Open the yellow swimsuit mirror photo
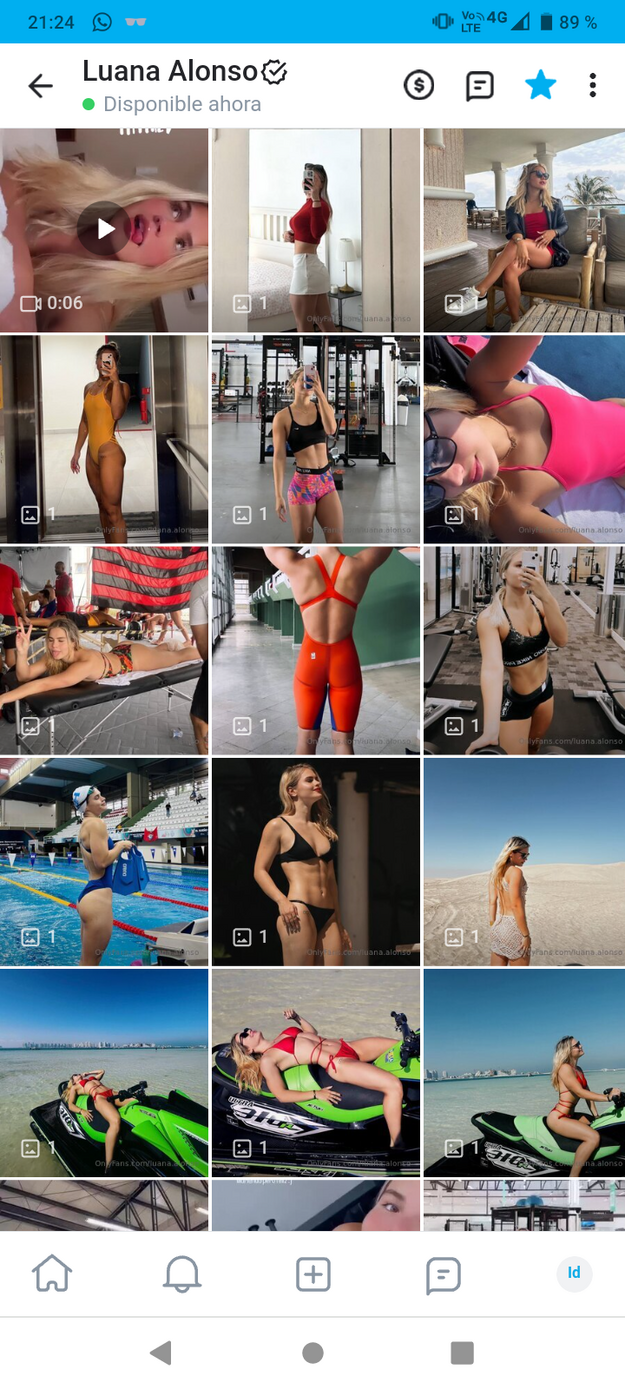Viewport: 625px width, 1389px height. (x=104, y=439)
